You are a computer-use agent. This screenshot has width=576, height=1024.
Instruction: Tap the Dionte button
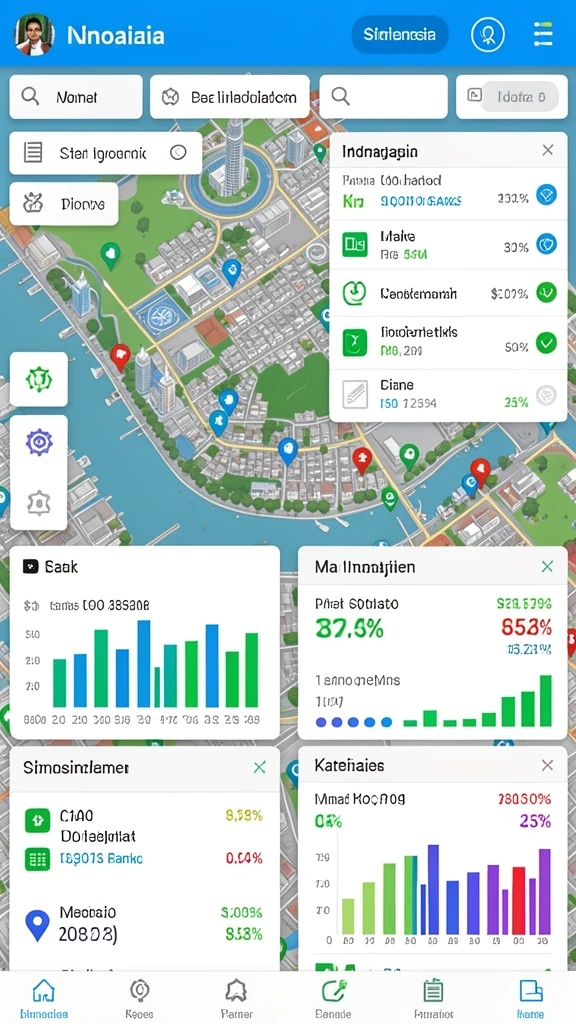tap(64, 204)
